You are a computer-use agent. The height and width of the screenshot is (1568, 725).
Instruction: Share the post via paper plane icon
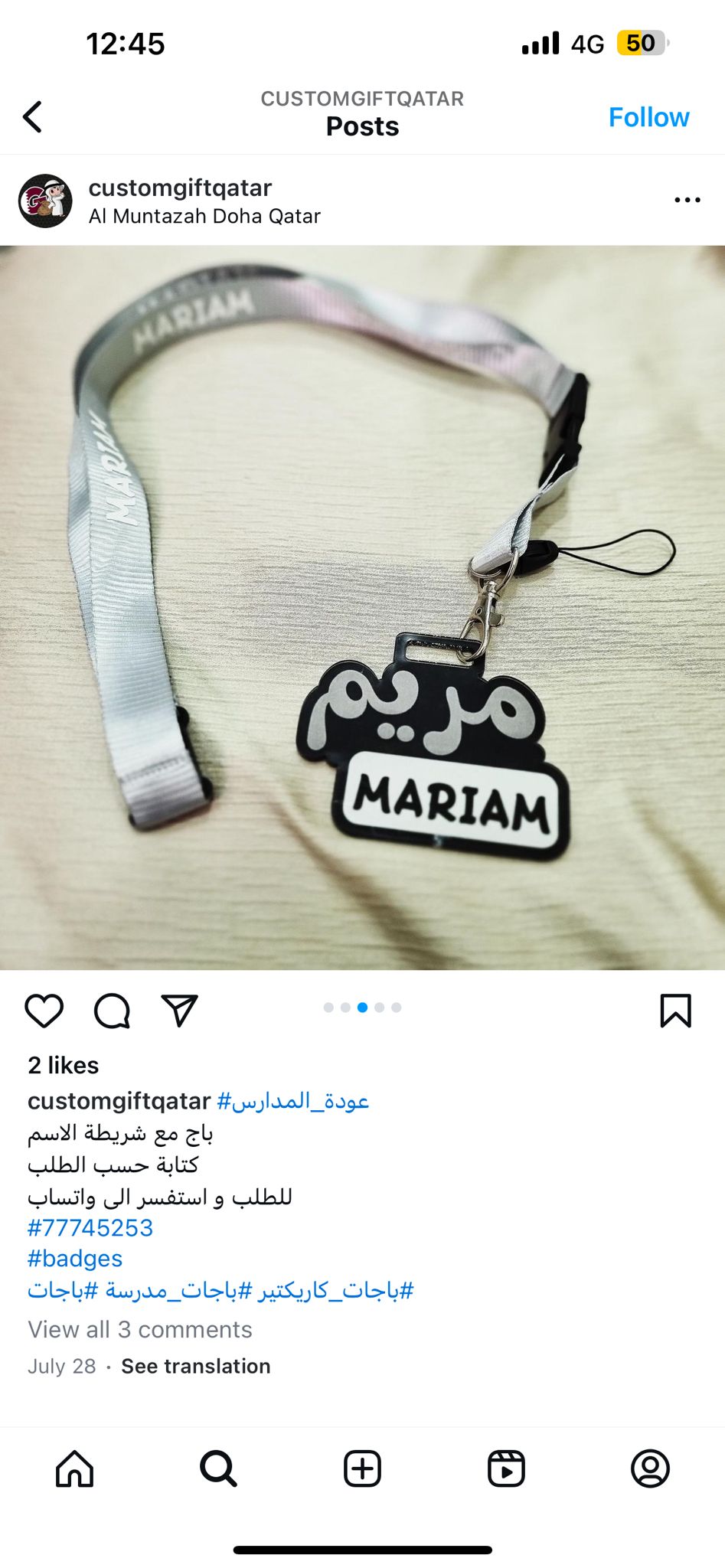pyautogui.click(x=180, y=1011)
